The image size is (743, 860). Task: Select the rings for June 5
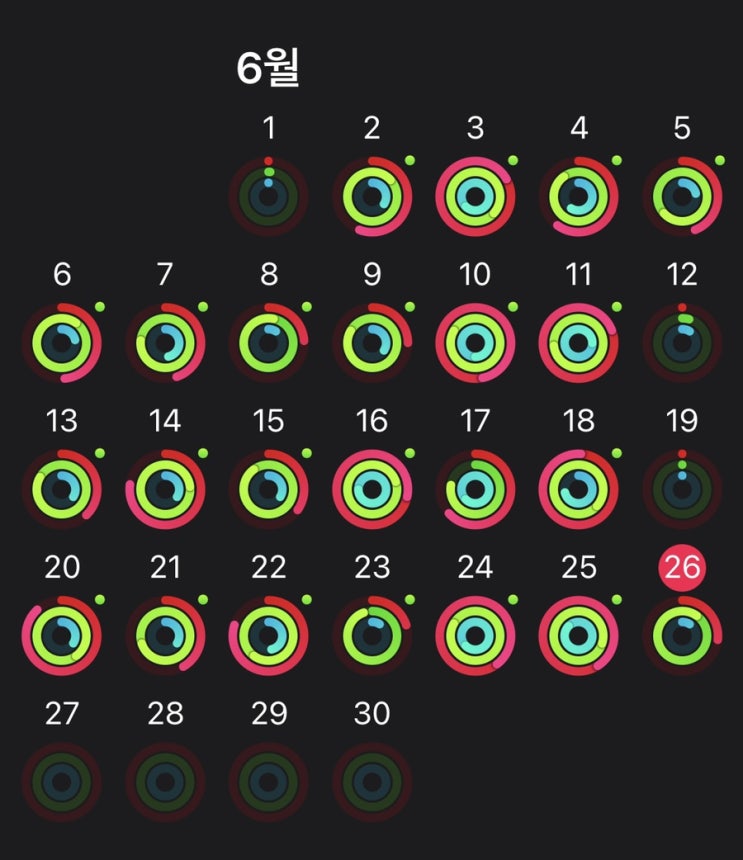(682, 196)
